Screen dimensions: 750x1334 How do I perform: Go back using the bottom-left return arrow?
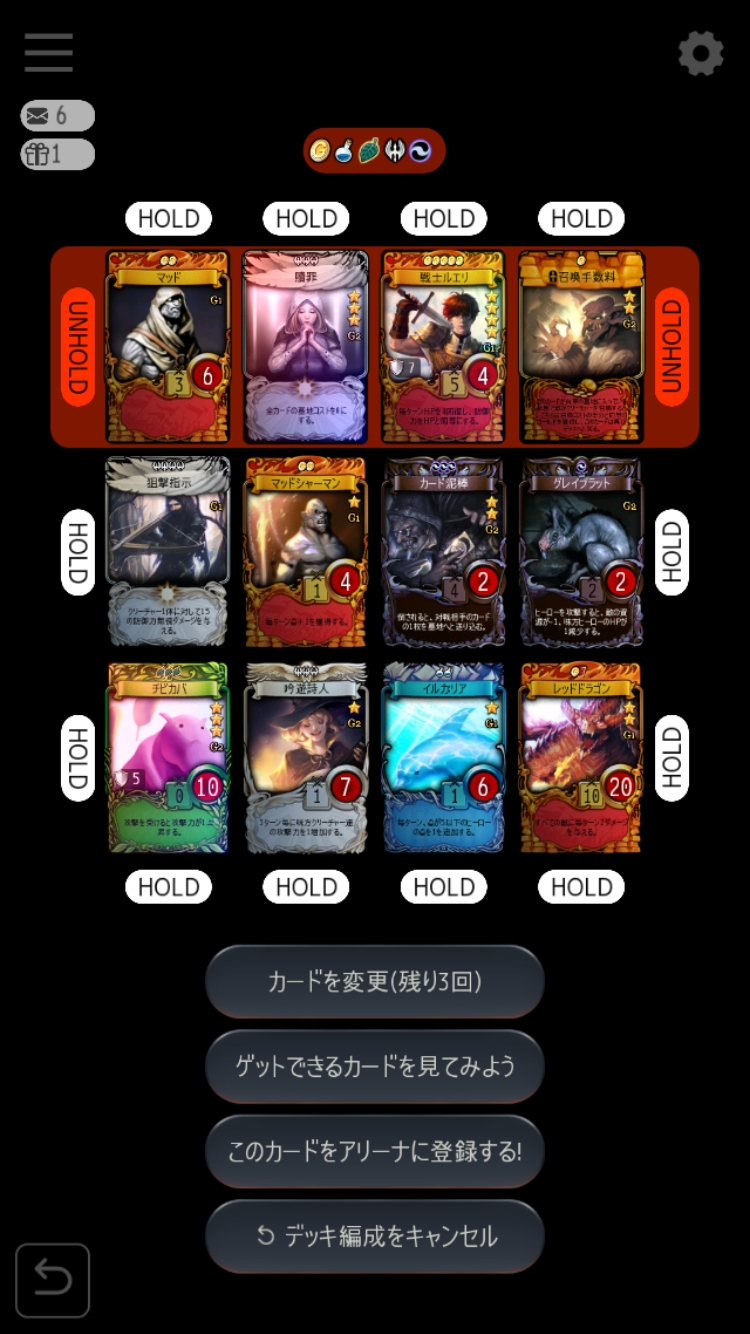53,1280
